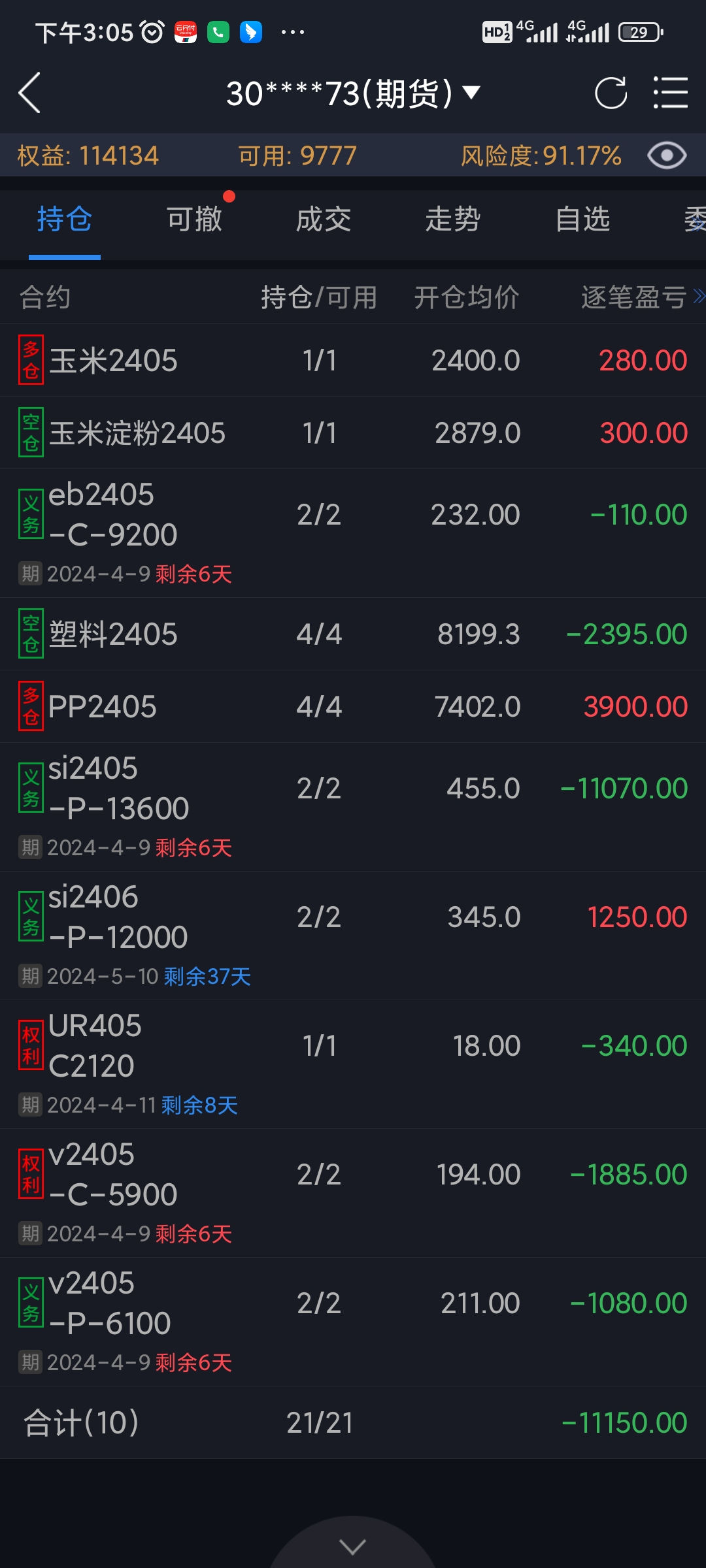Go back using the top-left arrow
Image resolution: width=706 pixels, height=1568 pixels.
tap(30, 93)
